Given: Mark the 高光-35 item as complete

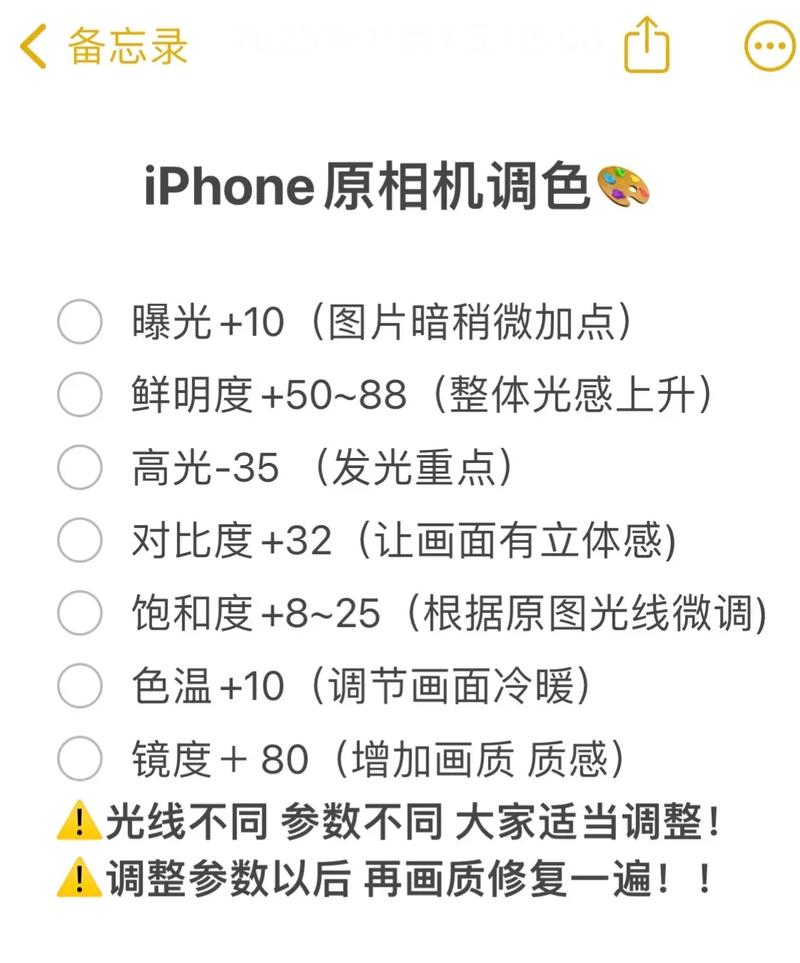Looking at the screenshot, I should tap(78, 467).
